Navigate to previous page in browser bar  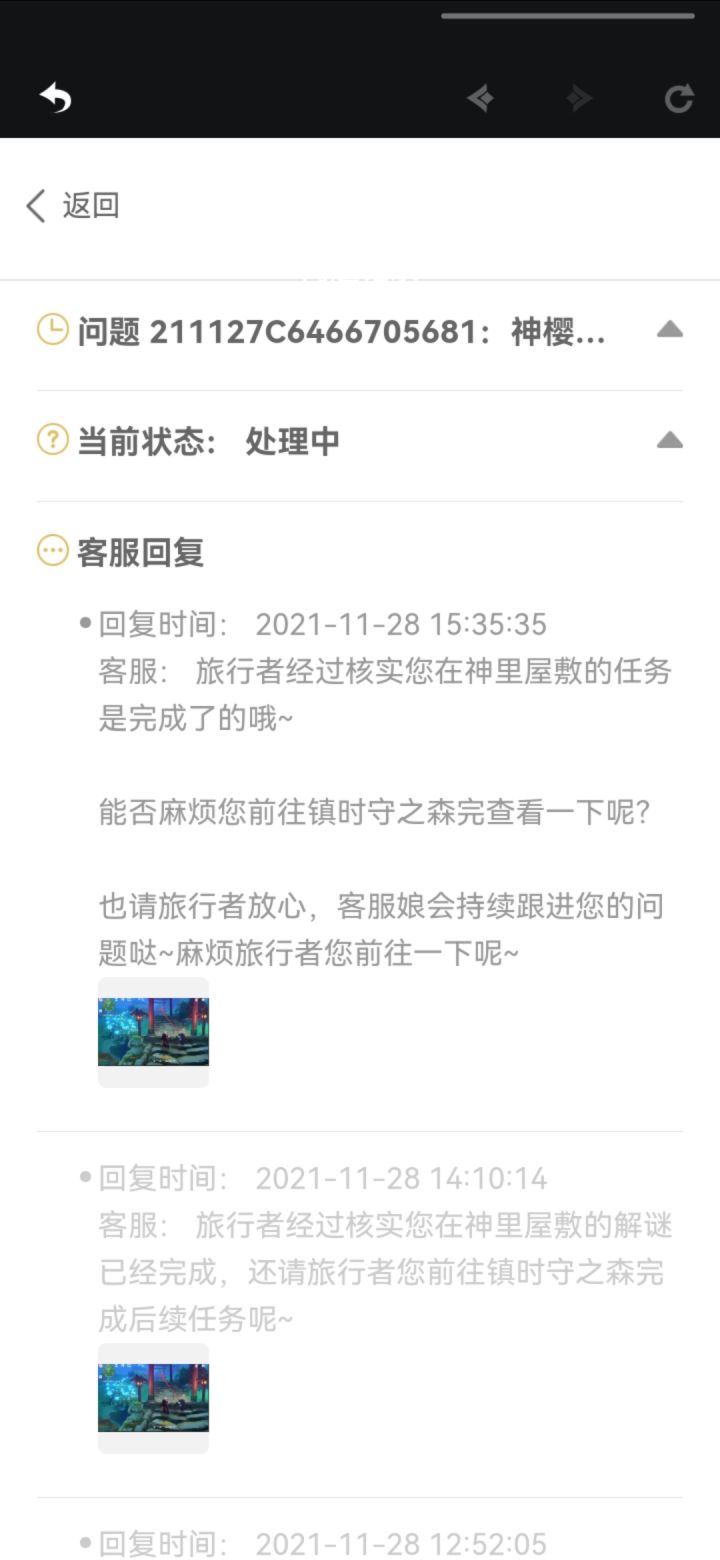(481, 98)
